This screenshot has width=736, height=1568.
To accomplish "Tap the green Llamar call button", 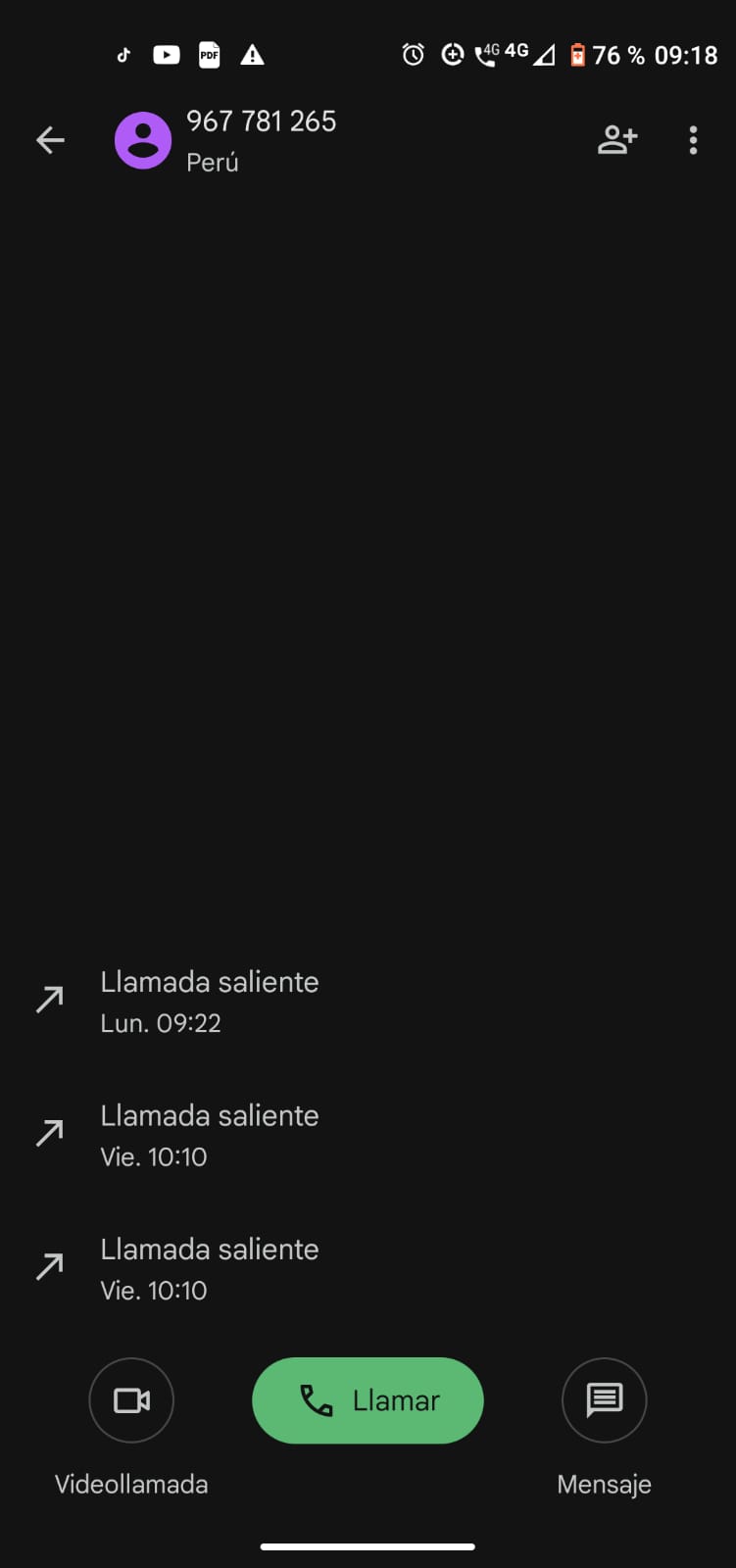I will [368, 1399].
